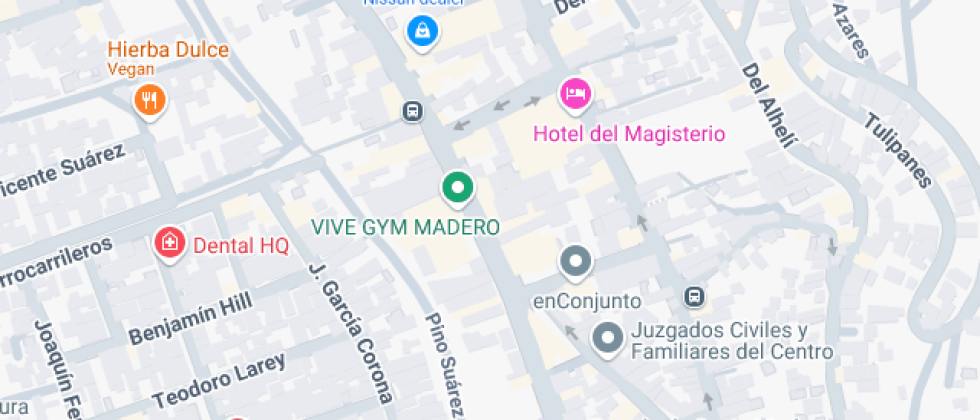This screenshot has width=980, height=420.
Task: Tap the VIVE GYM MADERO pin
Action: coord(457,187)
